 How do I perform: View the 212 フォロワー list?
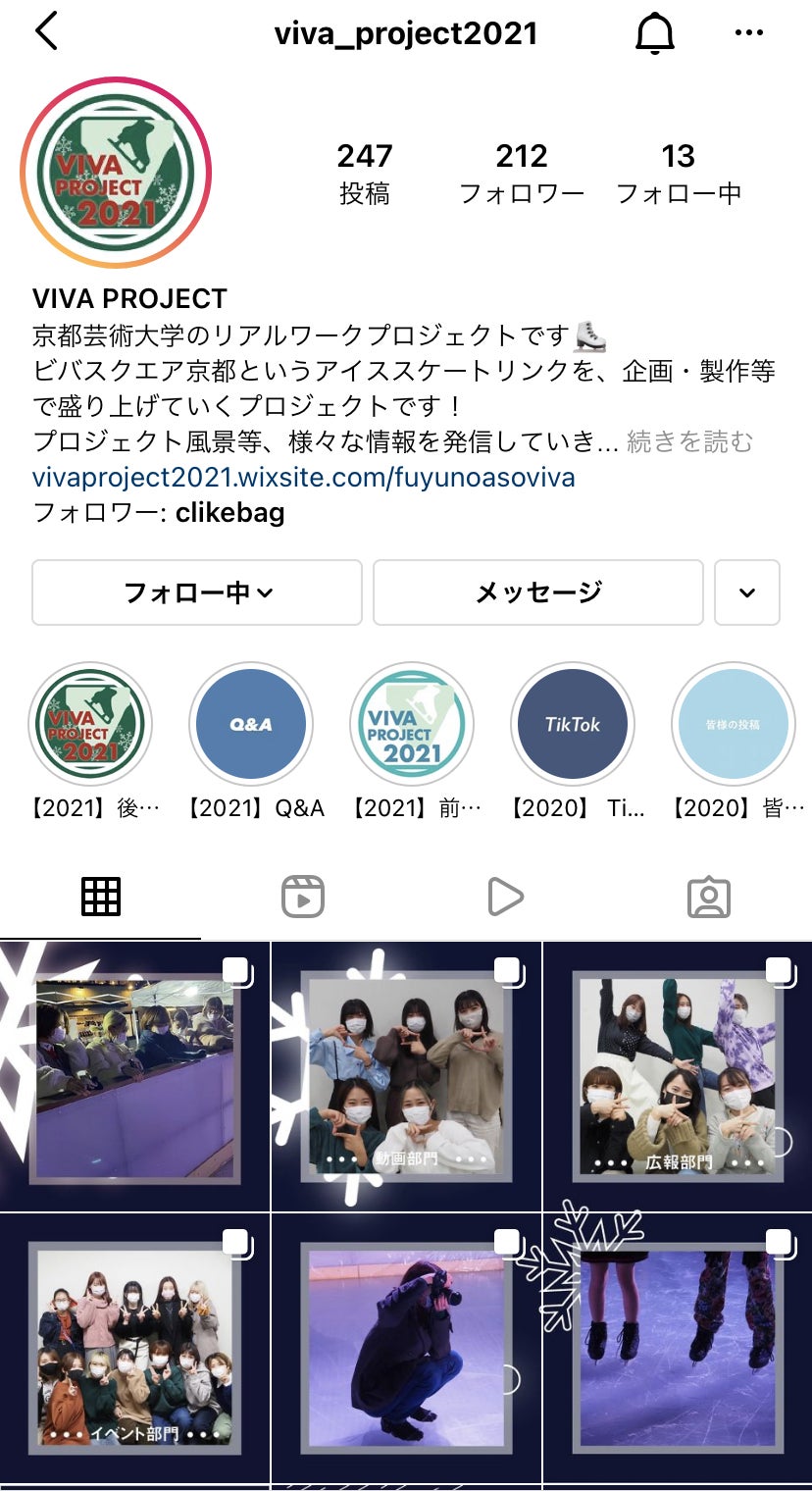coord(522,173)
